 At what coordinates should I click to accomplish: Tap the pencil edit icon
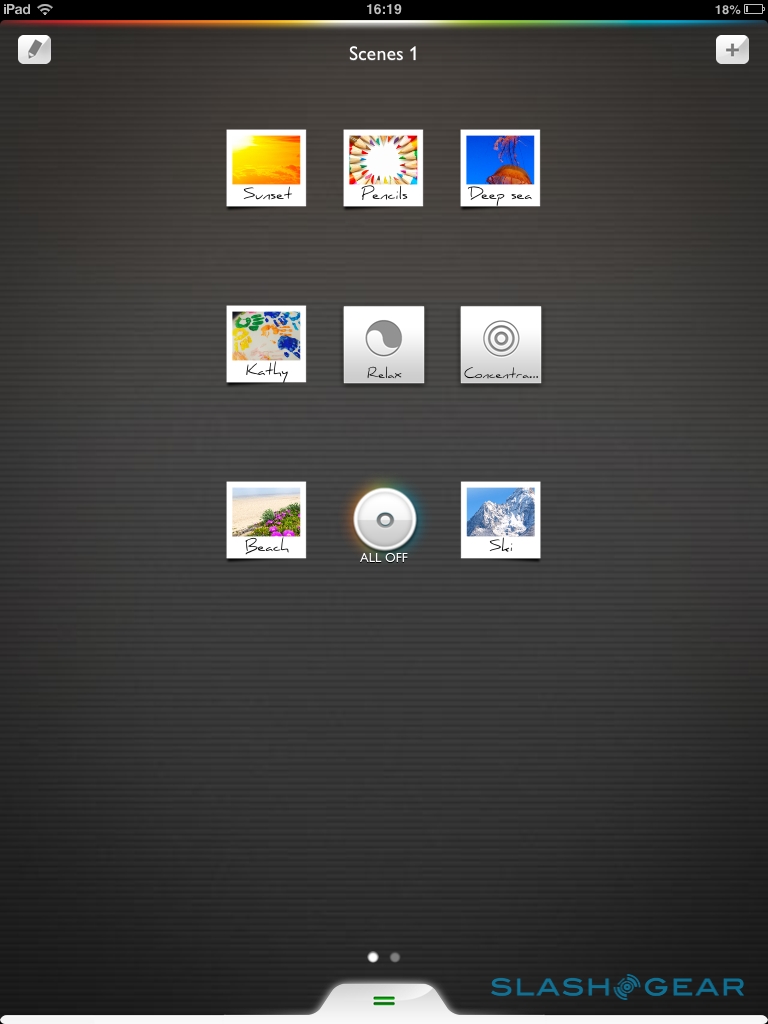(x=35, y=50)
